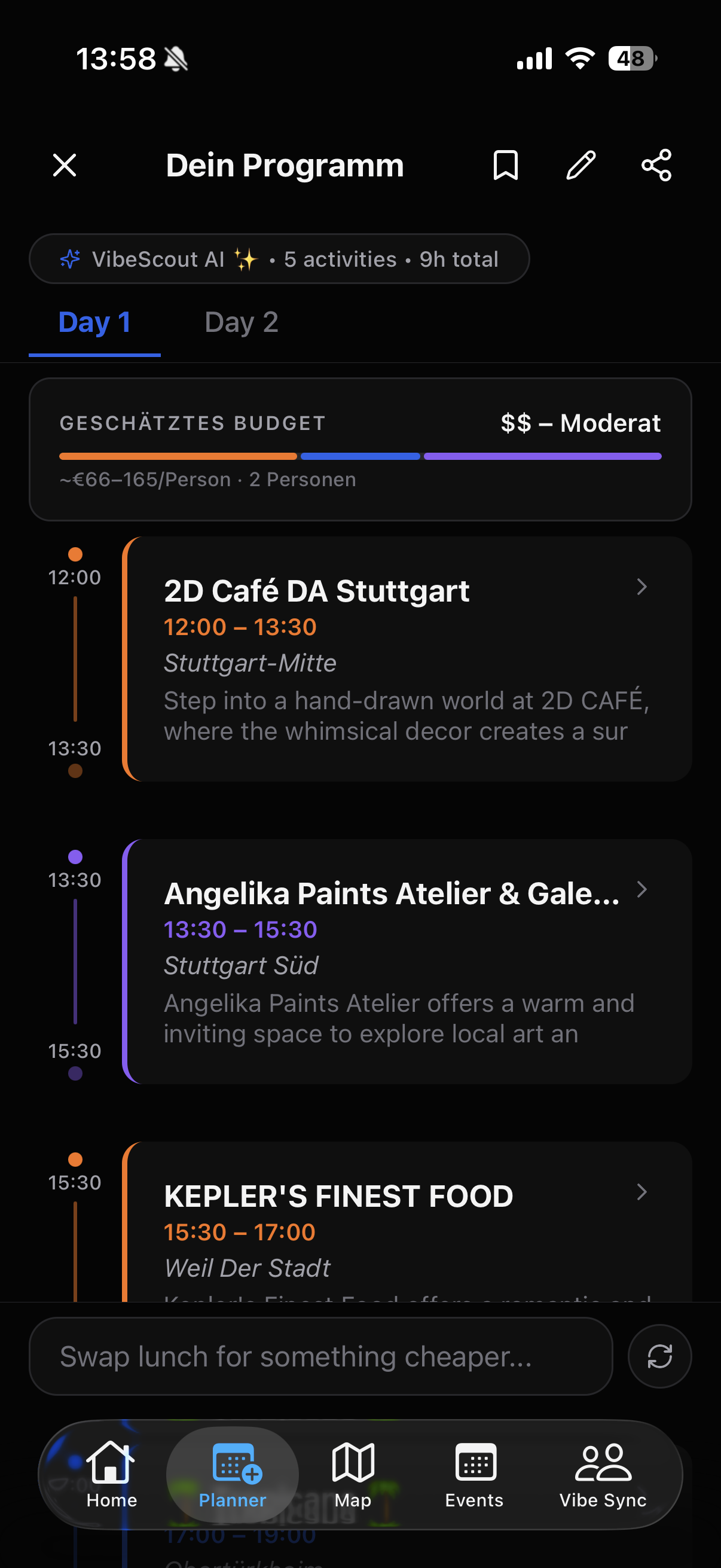Screen dimensions: 721x1568
Task: Switch to the Map tab
Action: pyautogui.click(x=353, y=1474)
